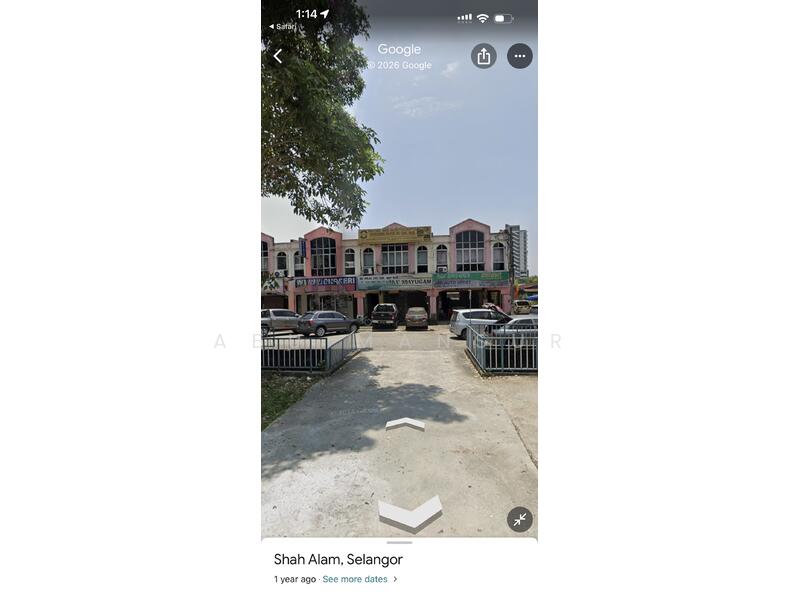Viewport: 800px width, 600px height.
Task: Collapse the fullscreen Street View
Action: tap(520, 519)
